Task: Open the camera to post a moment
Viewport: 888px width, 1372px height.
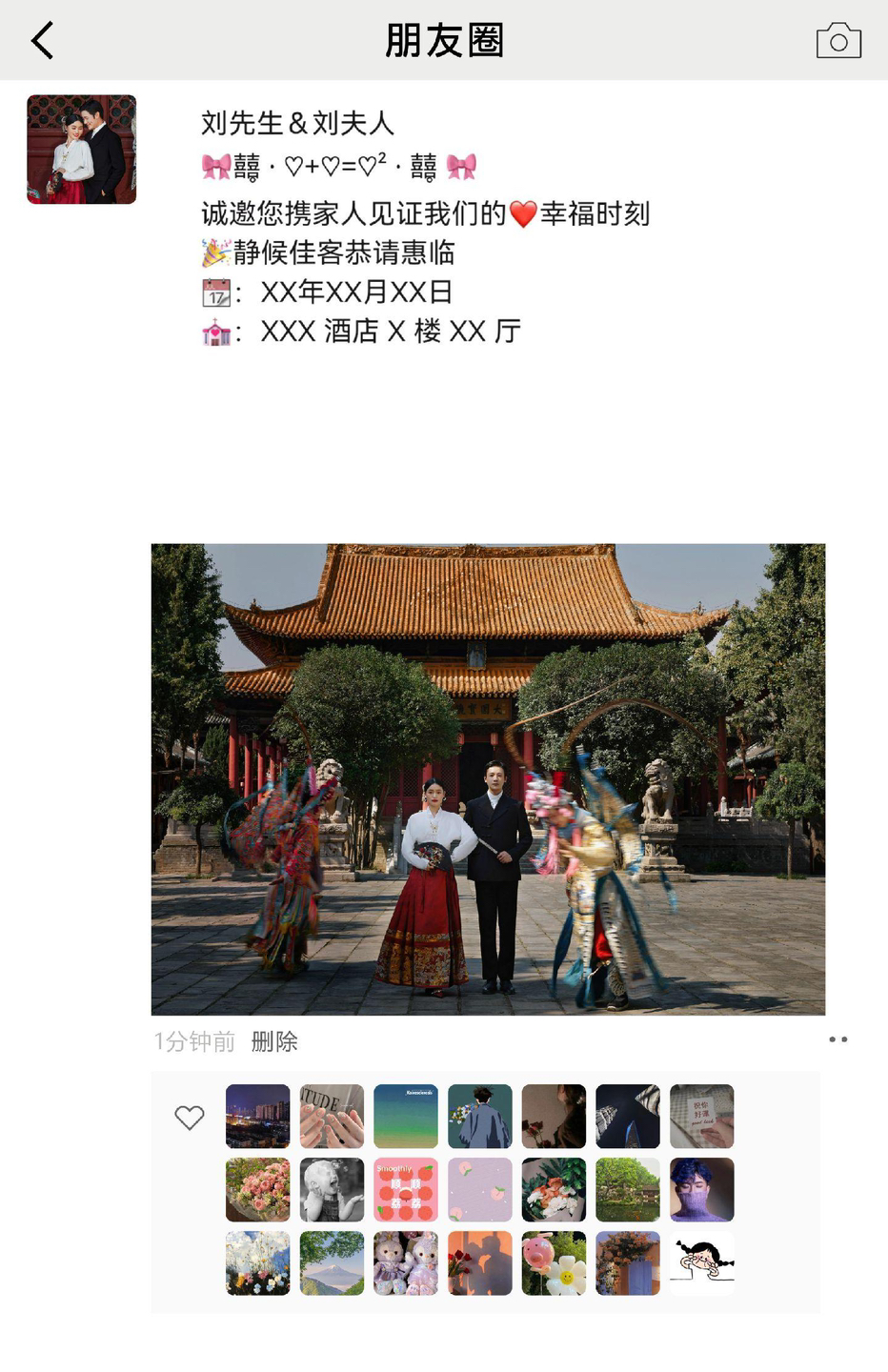Action: pyautogui.click(x=838, y=41)
